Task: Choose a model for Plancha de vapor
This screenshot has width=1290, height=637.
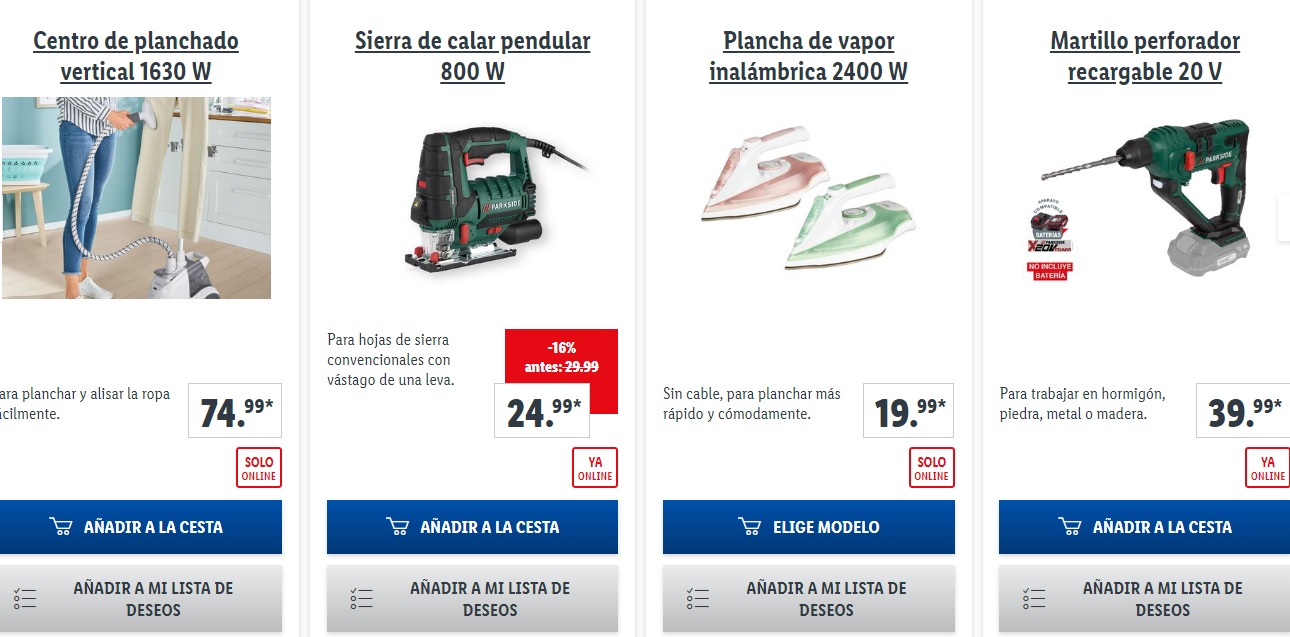Action: [x=808, y=527]
